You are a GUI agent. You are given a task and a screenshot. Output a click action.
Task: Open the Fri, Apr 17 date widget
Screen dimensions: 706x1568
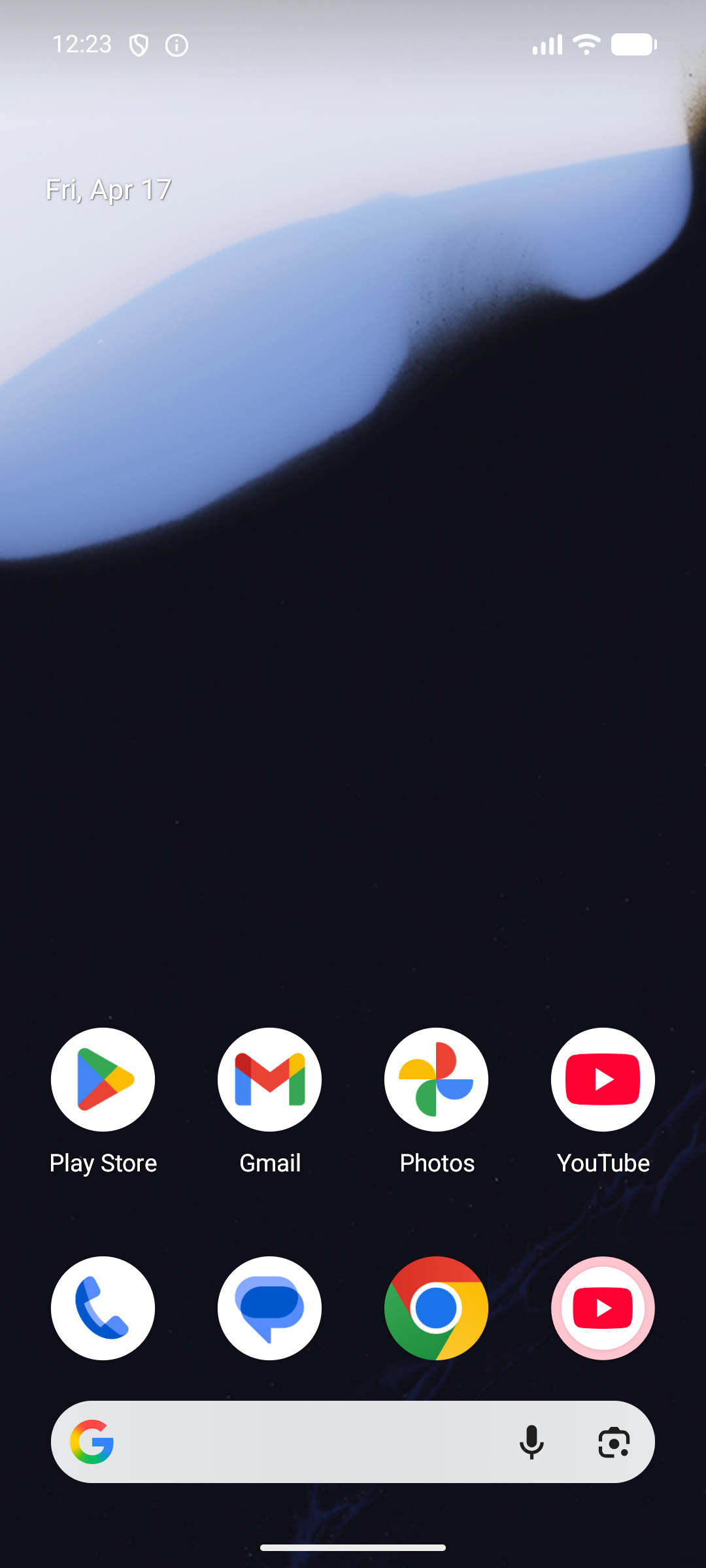click(x=109, y=190)
